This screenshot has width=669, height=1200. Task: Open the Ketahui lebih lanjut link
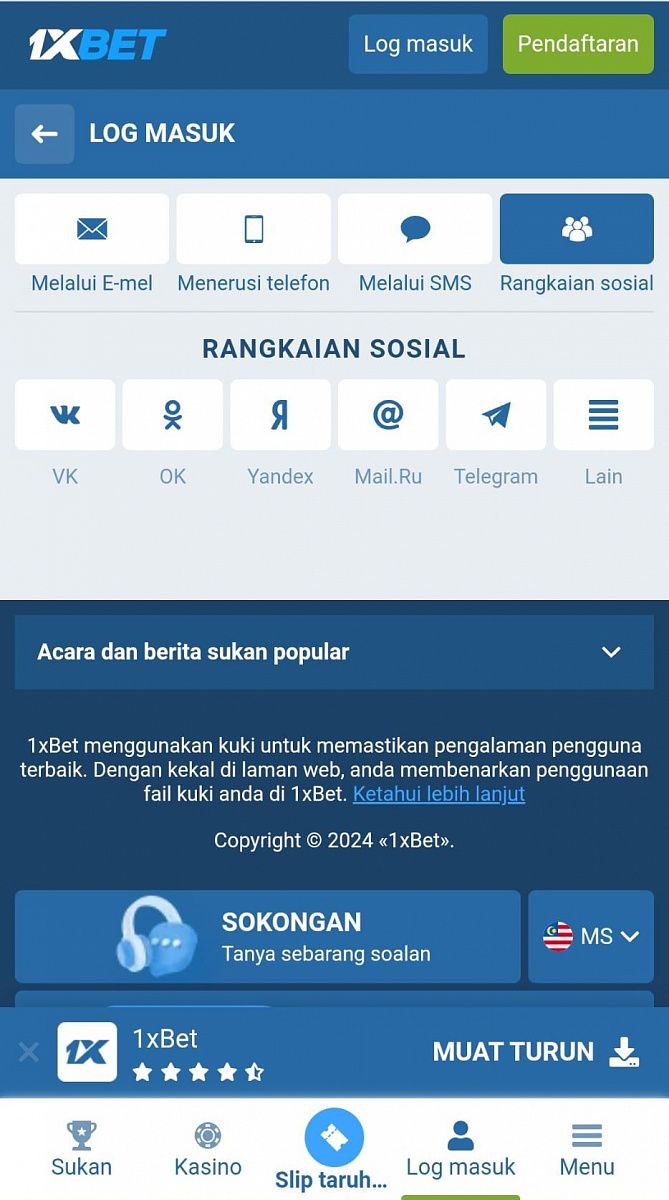[x=438, y=794]
